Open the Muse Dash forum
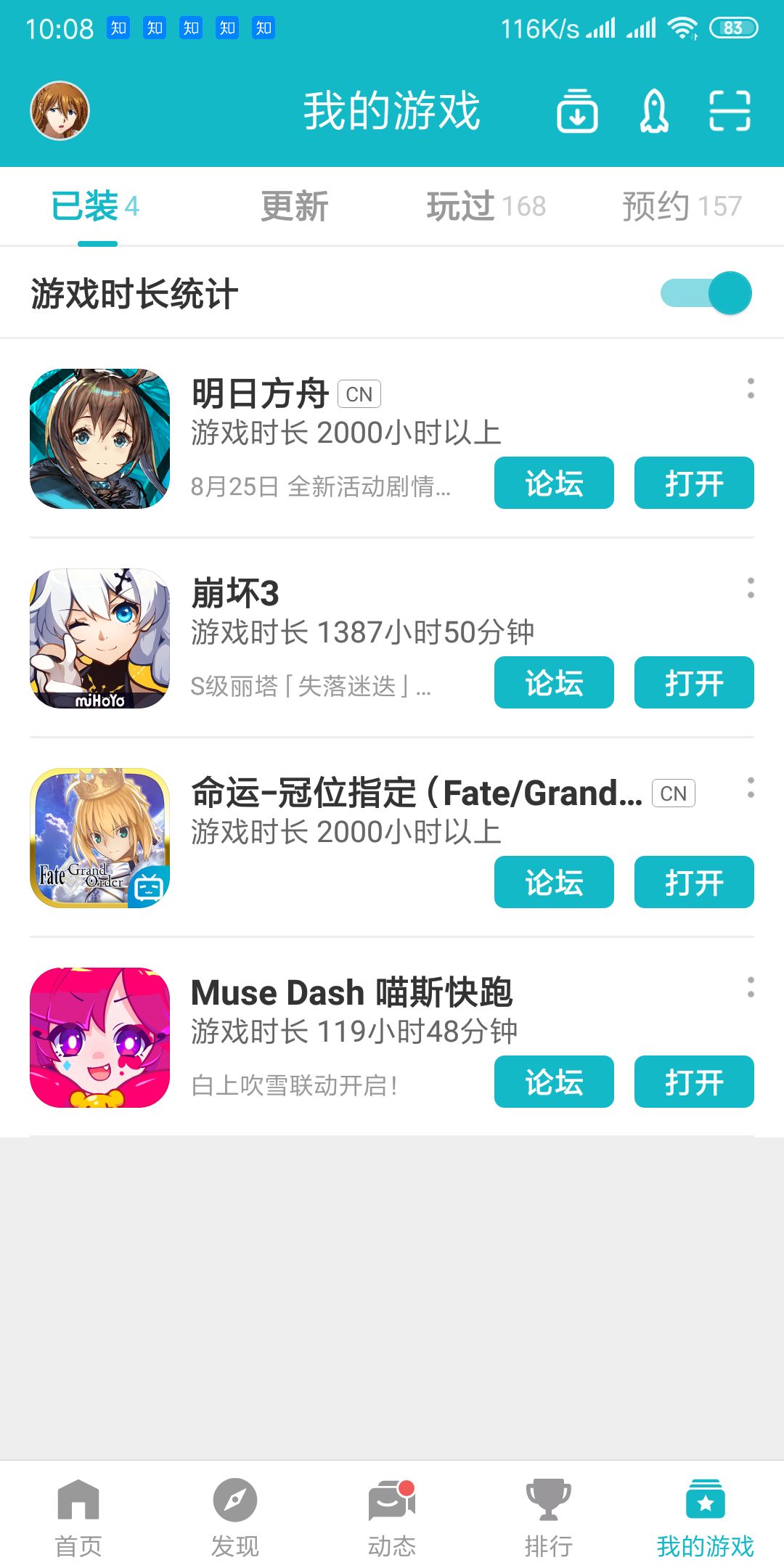784x1568 pixels. tap(554, 1082)
